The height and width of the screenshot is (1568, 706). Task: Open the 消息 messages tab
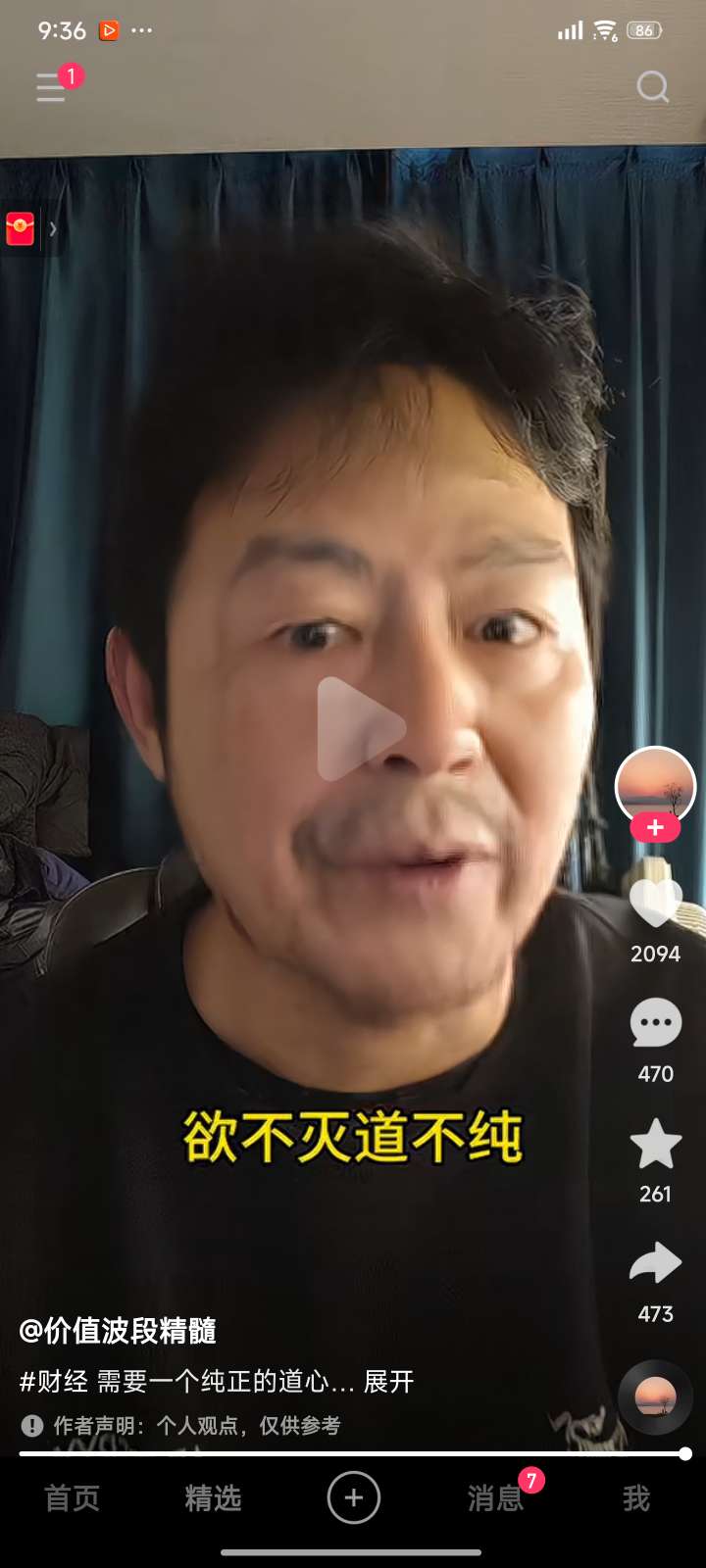click(x=495, y=1498)
